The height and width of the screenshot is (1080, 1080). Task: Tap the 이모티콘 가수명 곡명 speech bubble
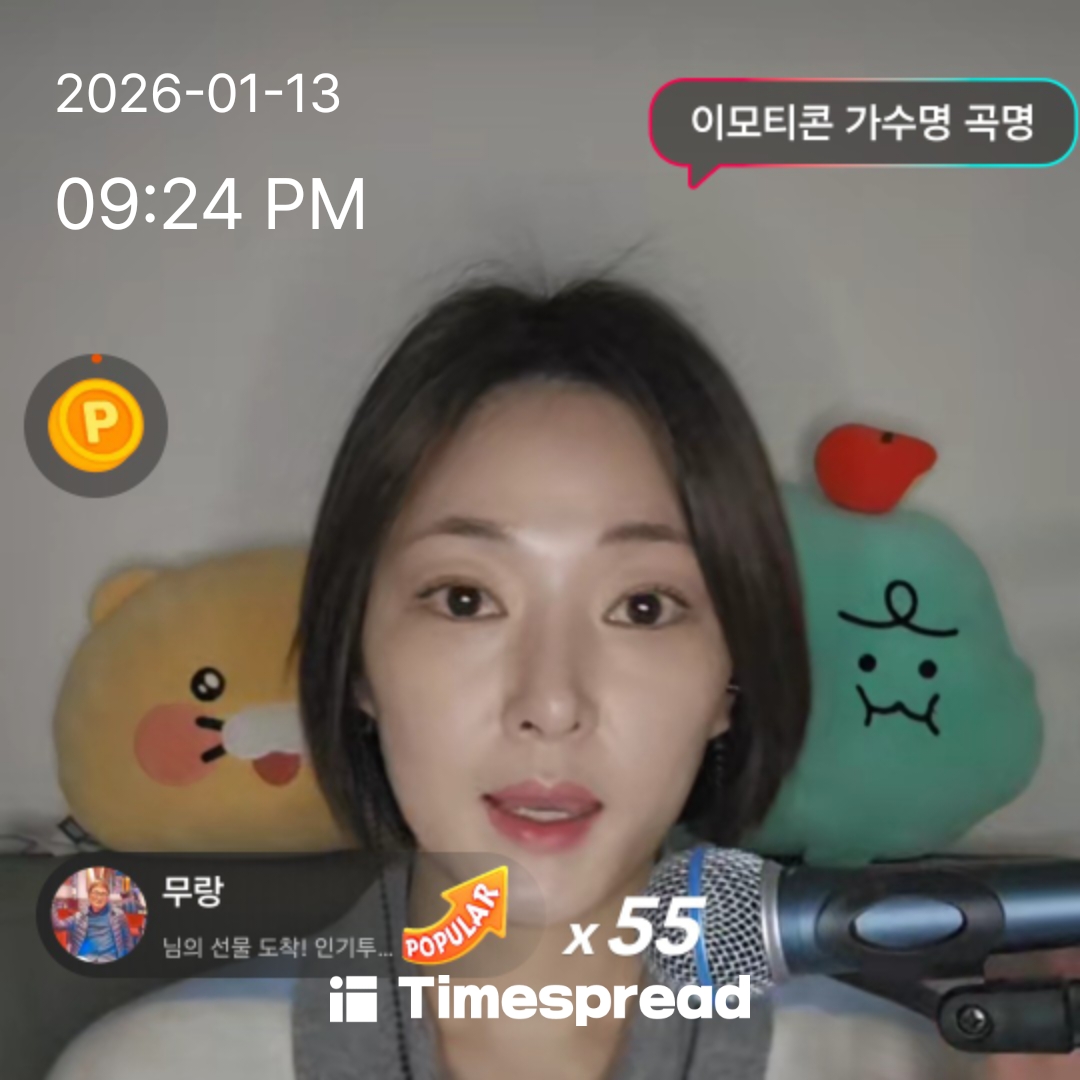click(x=861, y=123)
